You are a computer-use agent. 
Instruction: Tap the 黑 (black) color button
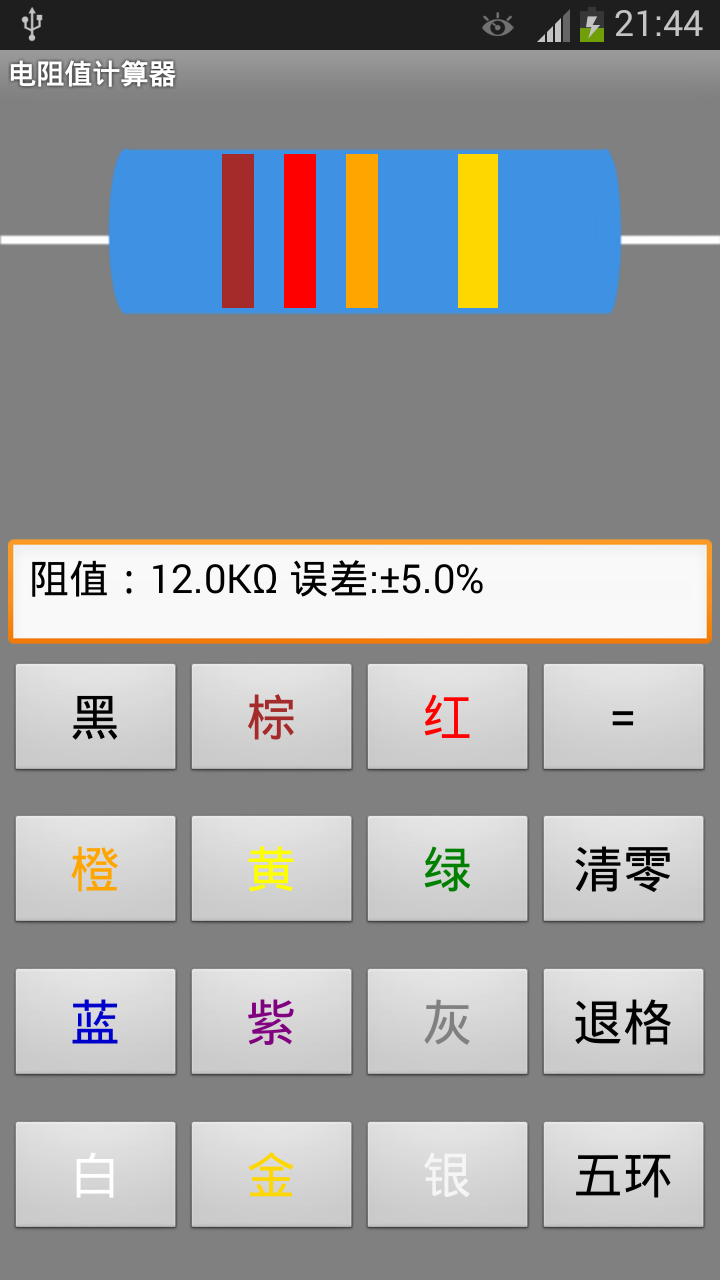click(95, 716)
